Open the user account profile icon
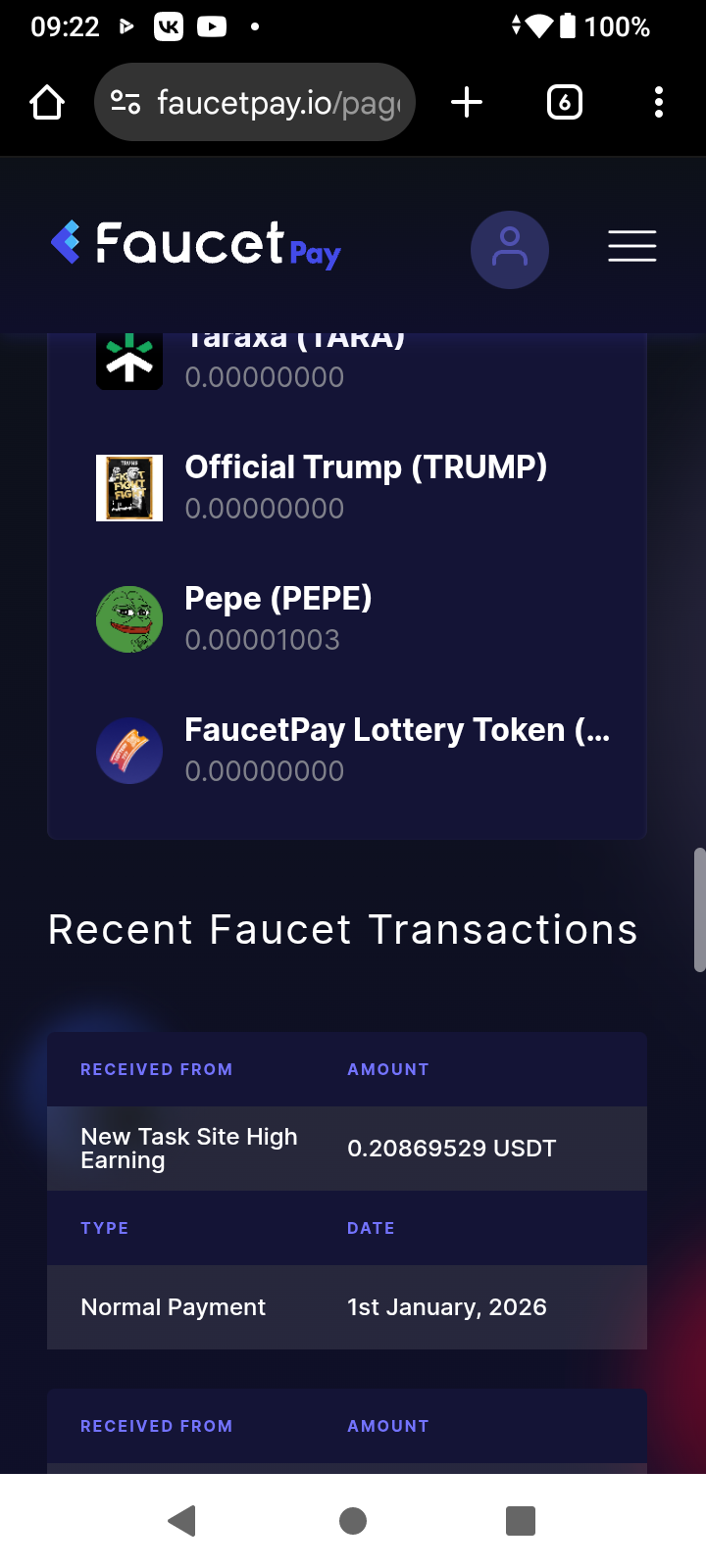Viewport: 706px width, 1568px height. (x=509, y=249)
